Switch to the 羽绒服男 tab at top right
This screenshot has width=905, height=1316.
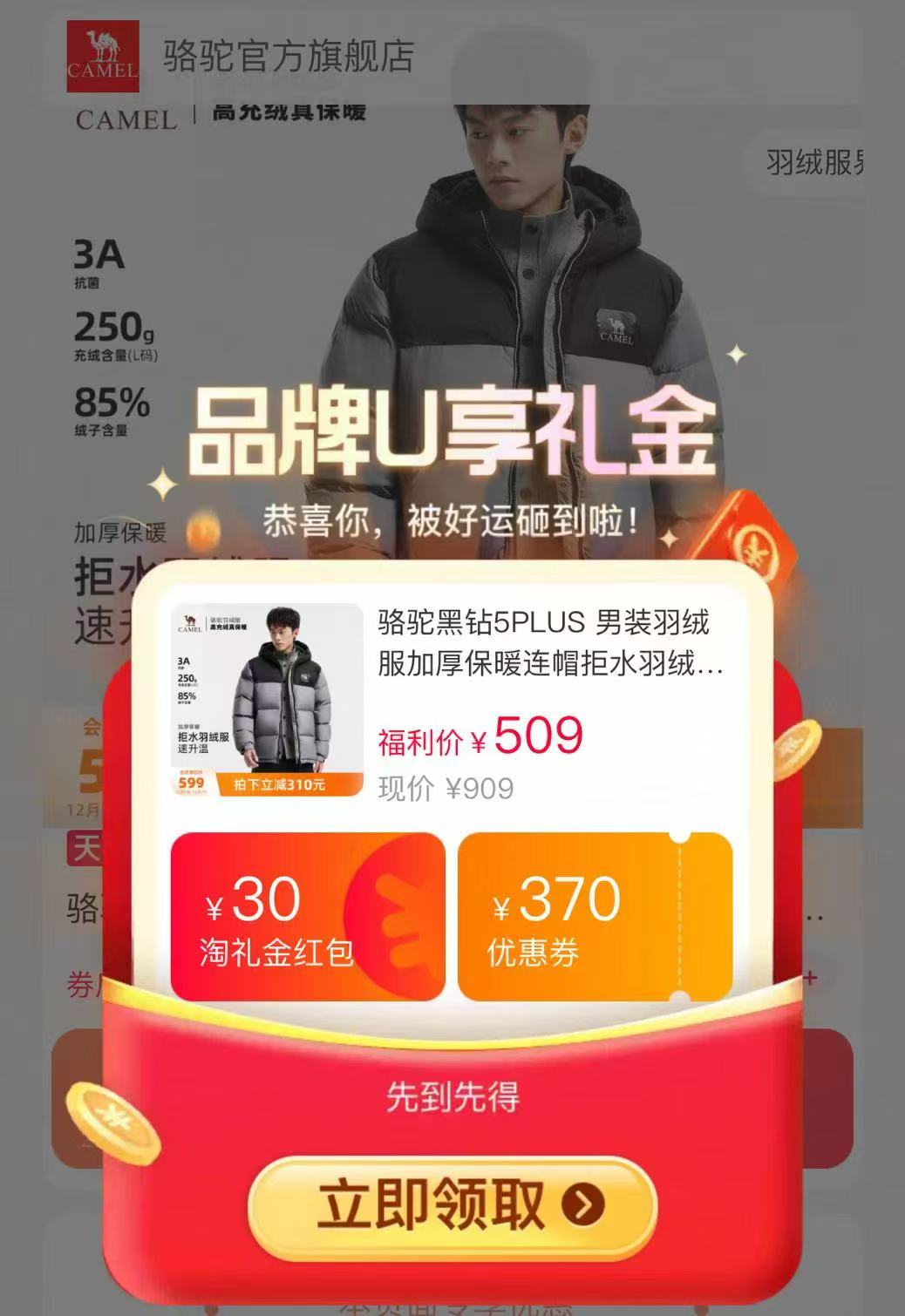820,162
